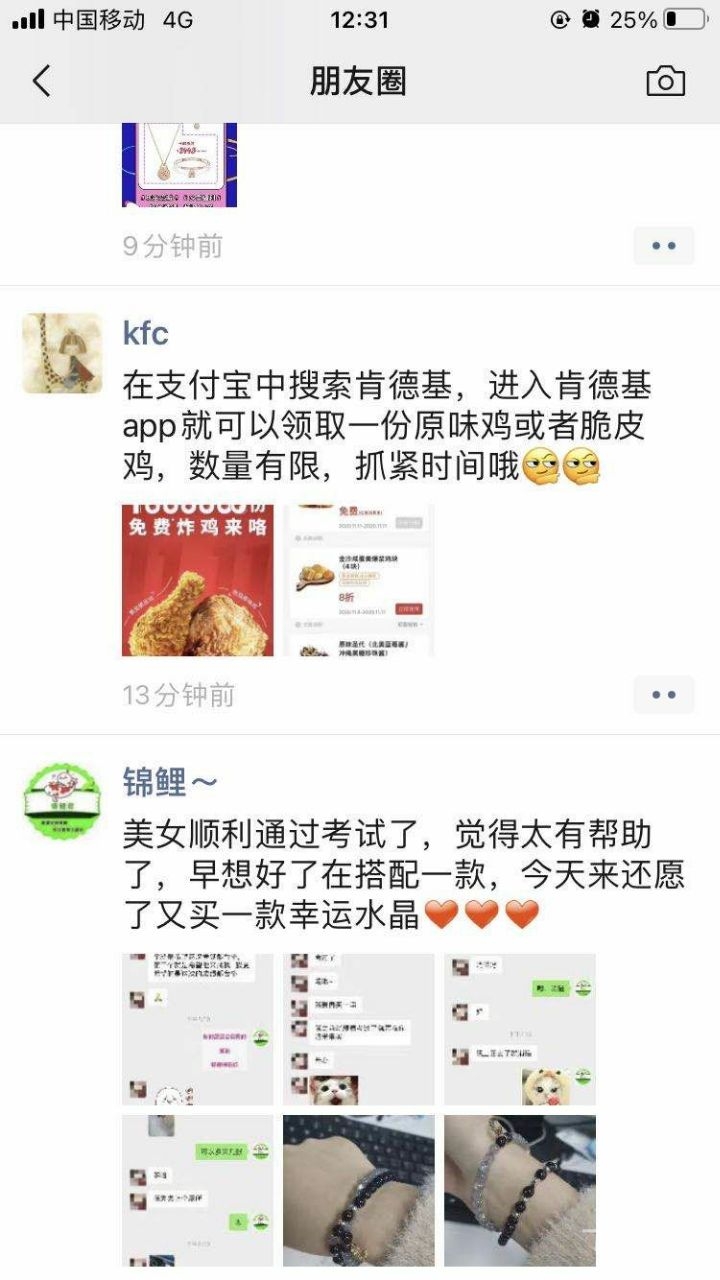
Task: Open kfc's profile avatar
Action: 62,353
